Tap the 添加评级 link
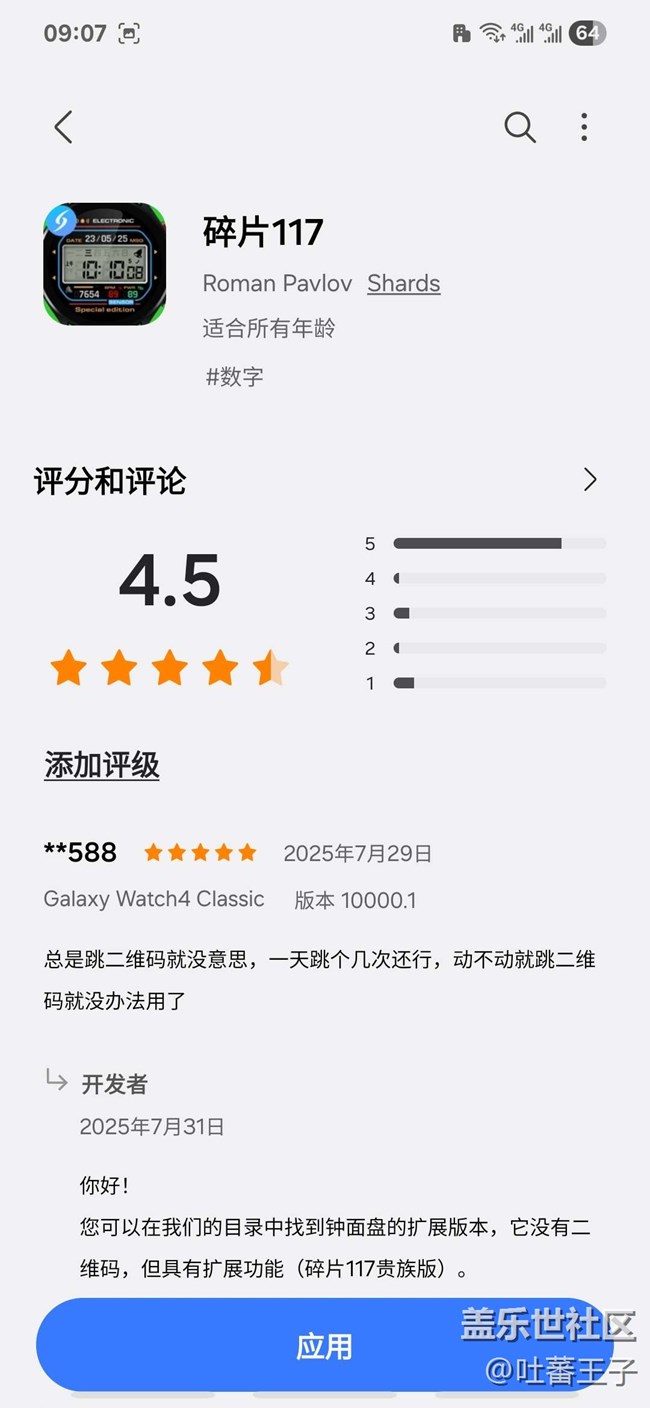This screenshot has height=1408, width=650. pyautogui.click(x=102, y=766)
